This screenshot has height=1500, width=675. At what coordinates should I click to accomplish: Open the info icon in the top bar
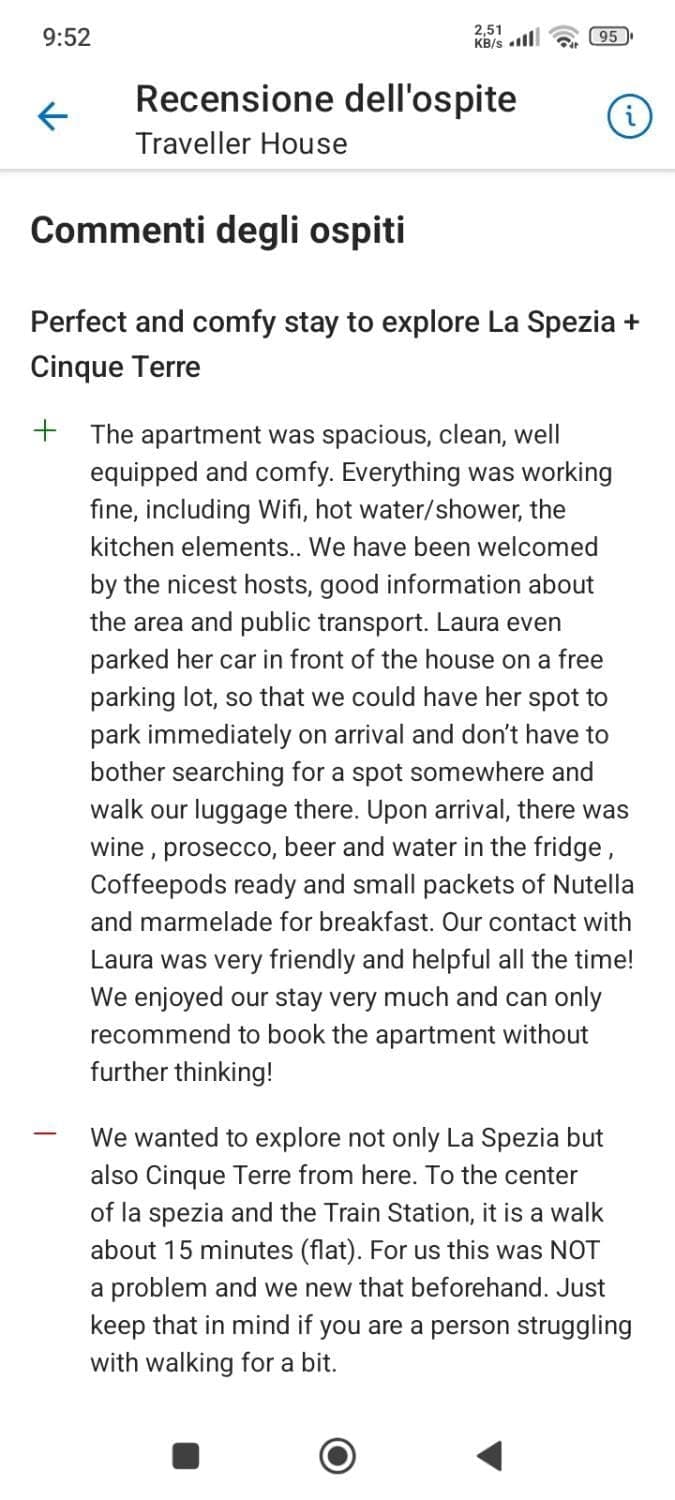pyautogui.click(x=629, y=117)
